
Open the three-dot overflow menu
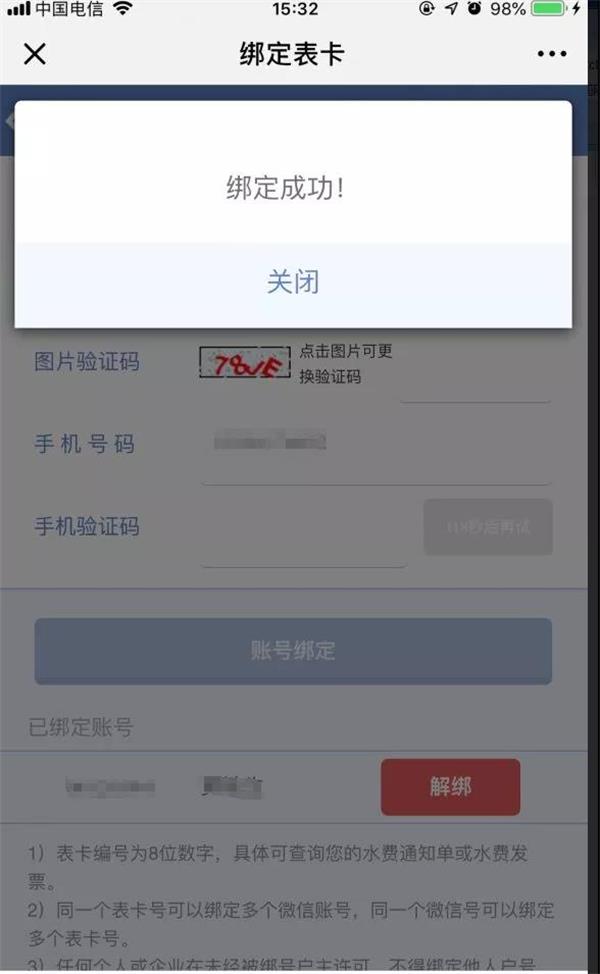(552, 54)
